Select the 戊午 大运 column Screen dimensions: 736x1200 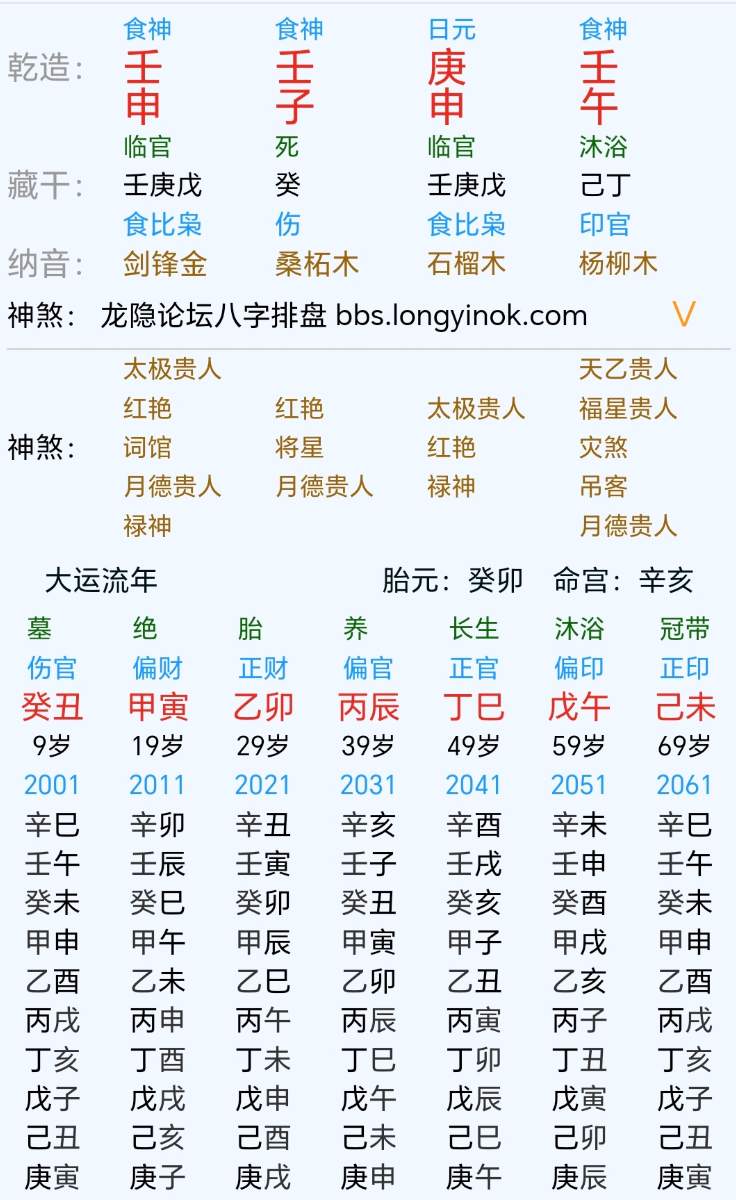(x=579, y=708)
